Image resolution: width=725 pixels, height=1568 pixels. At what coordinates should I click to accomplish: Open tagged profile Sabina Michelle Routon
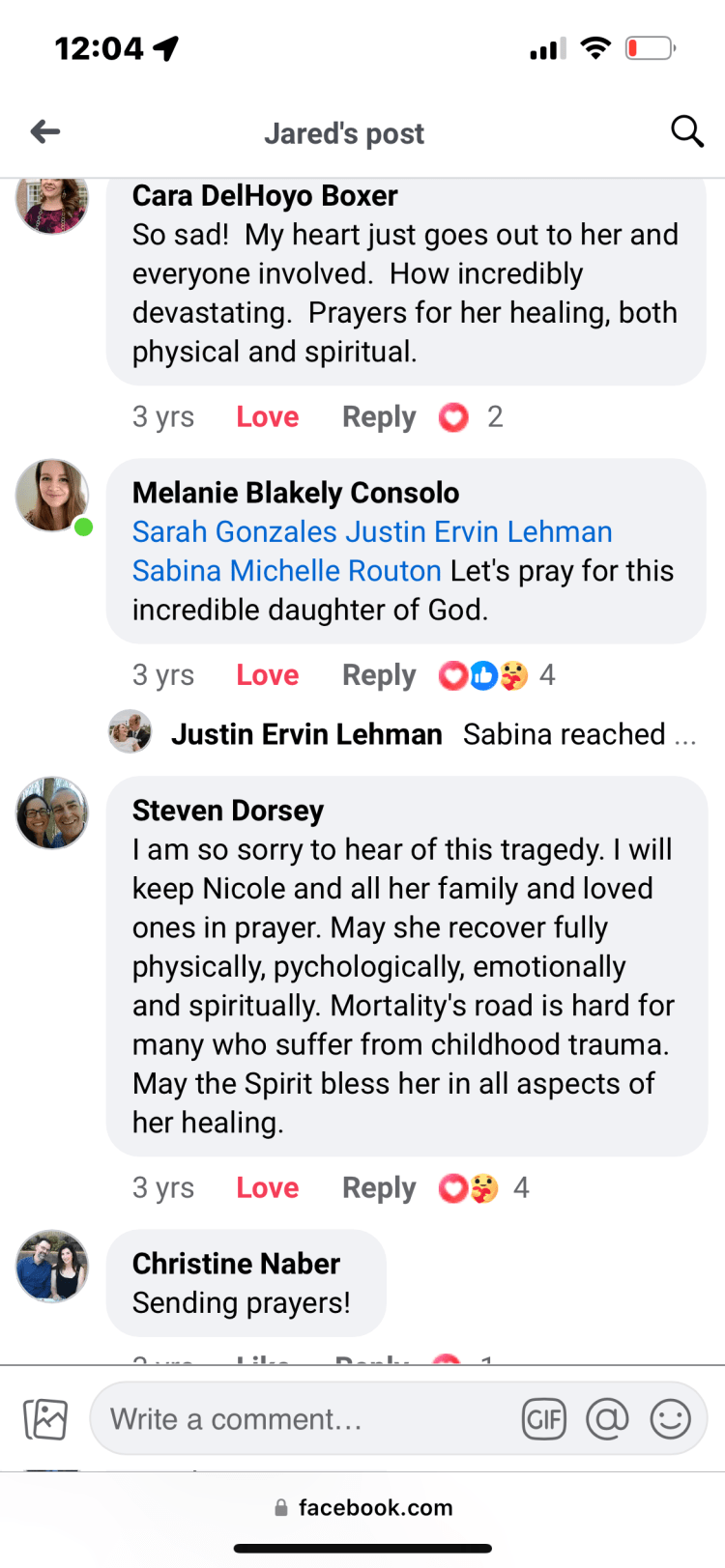pyautogui.click(x=287, y=571)
